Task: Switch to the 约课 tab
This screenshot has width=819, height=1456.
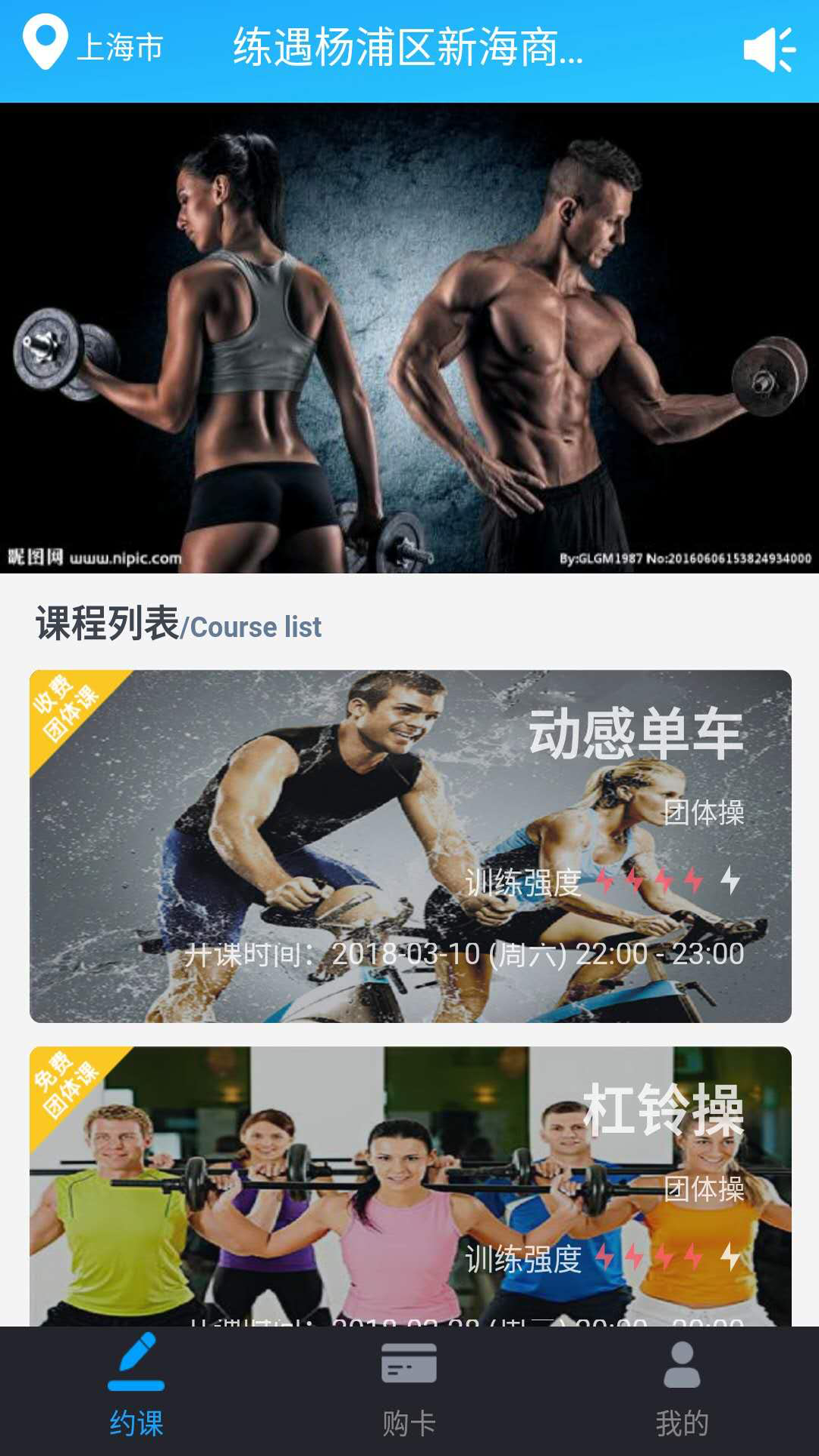Action: click(136, 1390)
